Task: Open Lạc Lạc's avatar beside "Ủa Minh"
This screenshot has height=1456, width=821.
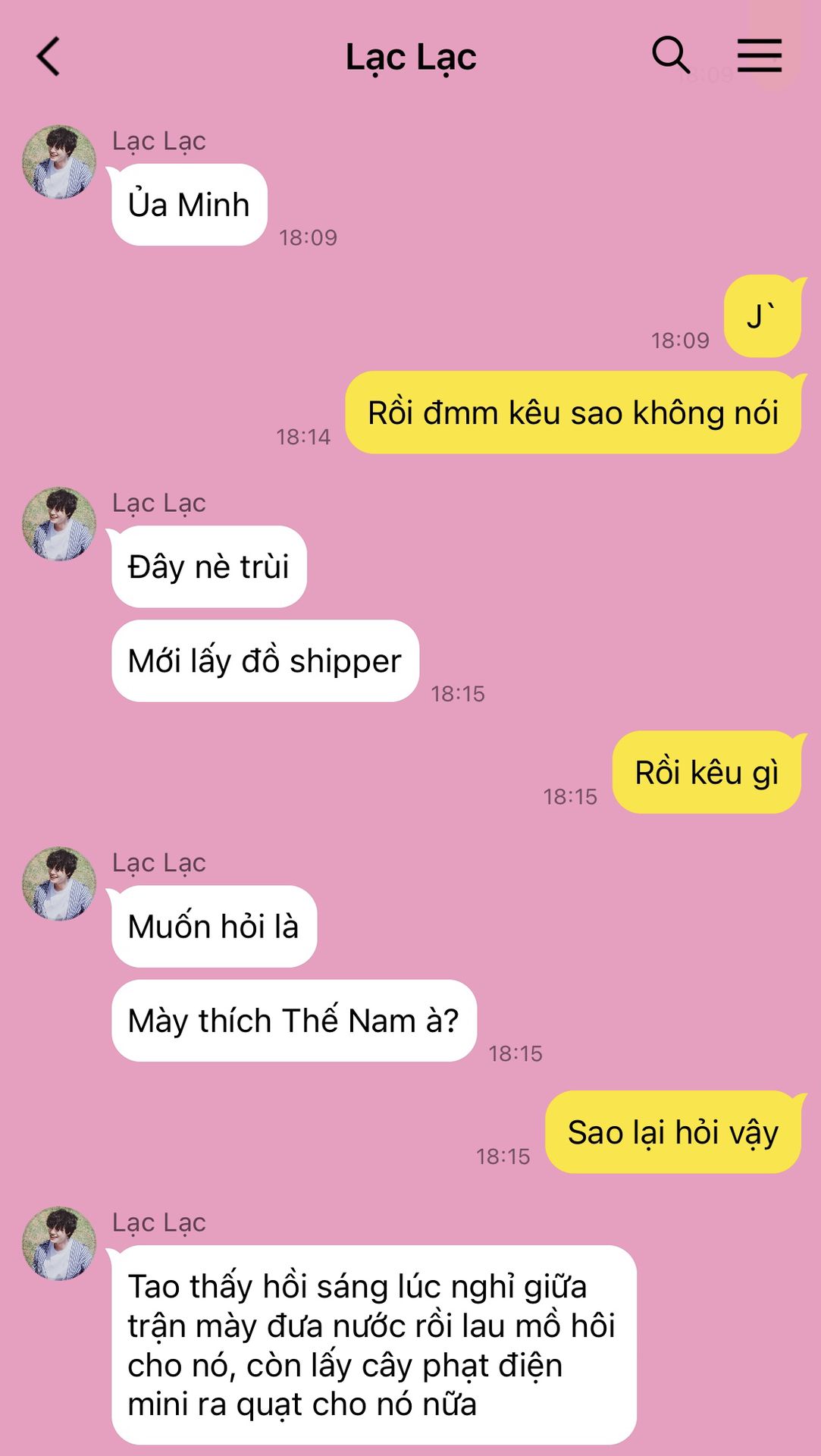Action: [59, 162]
